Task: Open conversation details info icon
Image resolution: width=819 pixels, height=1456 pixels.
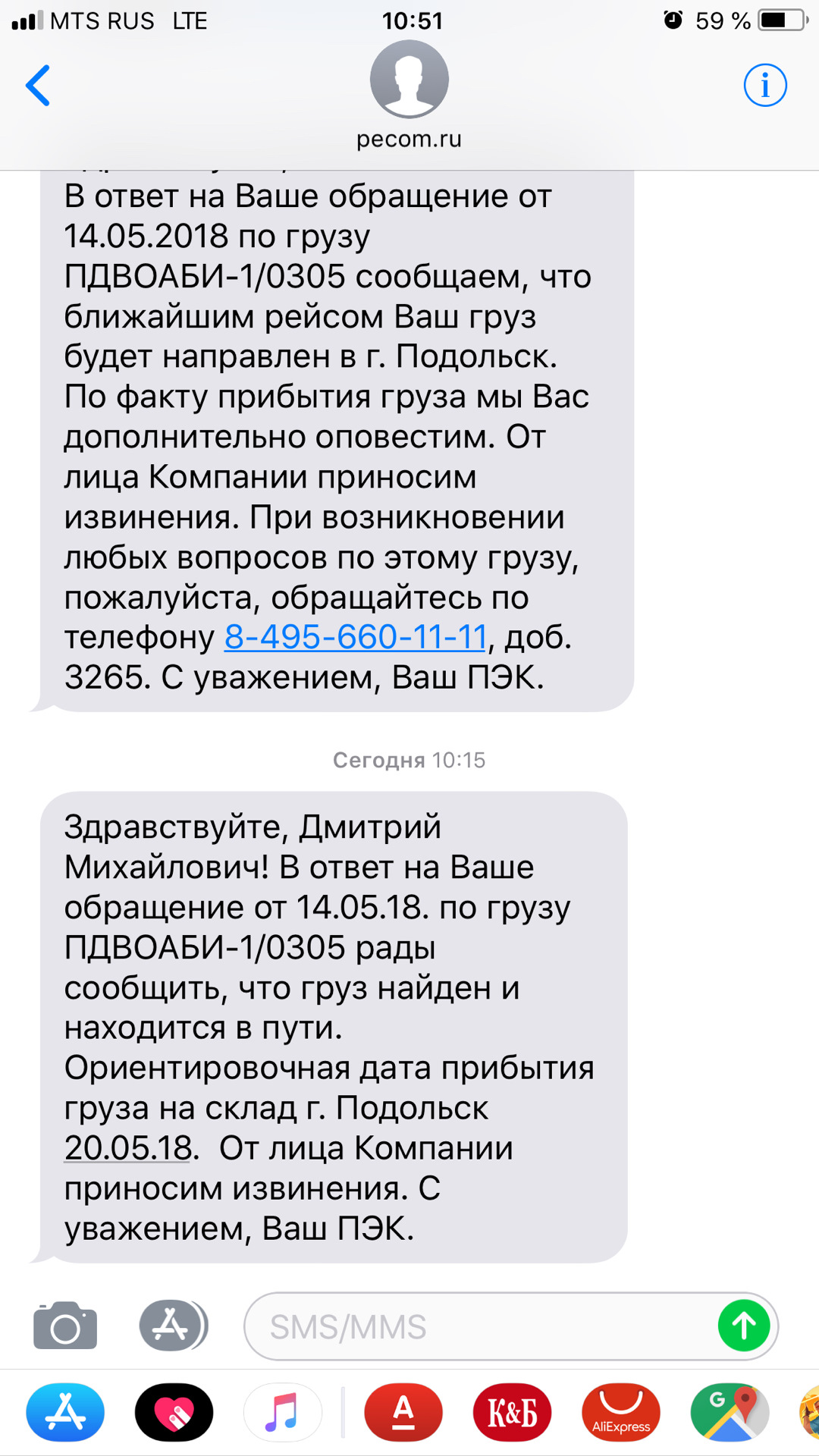Action: pyautogui.click(x=764, y=86)
